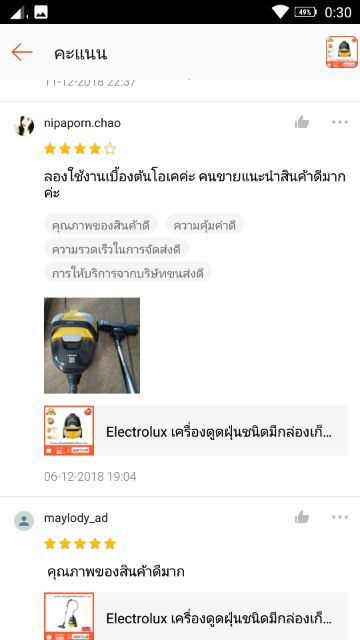Open nipaporn.chao's profile avatar
Viewport: 360px width, 640px height.
pyautogui.click(x=24, y=125)
